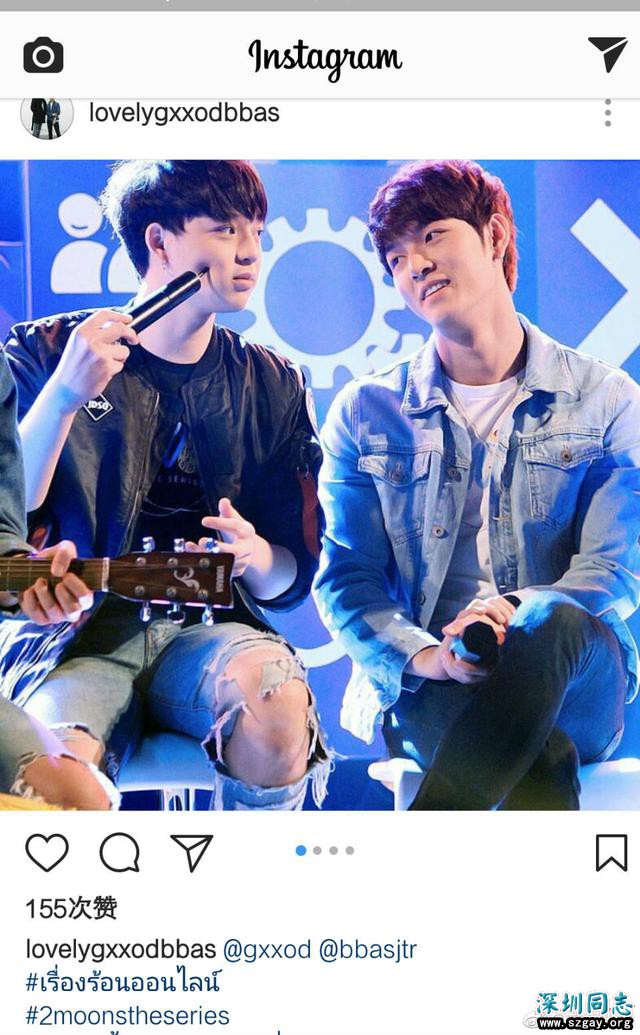The width and height of the screenshot is (640, 1035).
Task: Like the post with heart icon
Action: tap(46, 853)
